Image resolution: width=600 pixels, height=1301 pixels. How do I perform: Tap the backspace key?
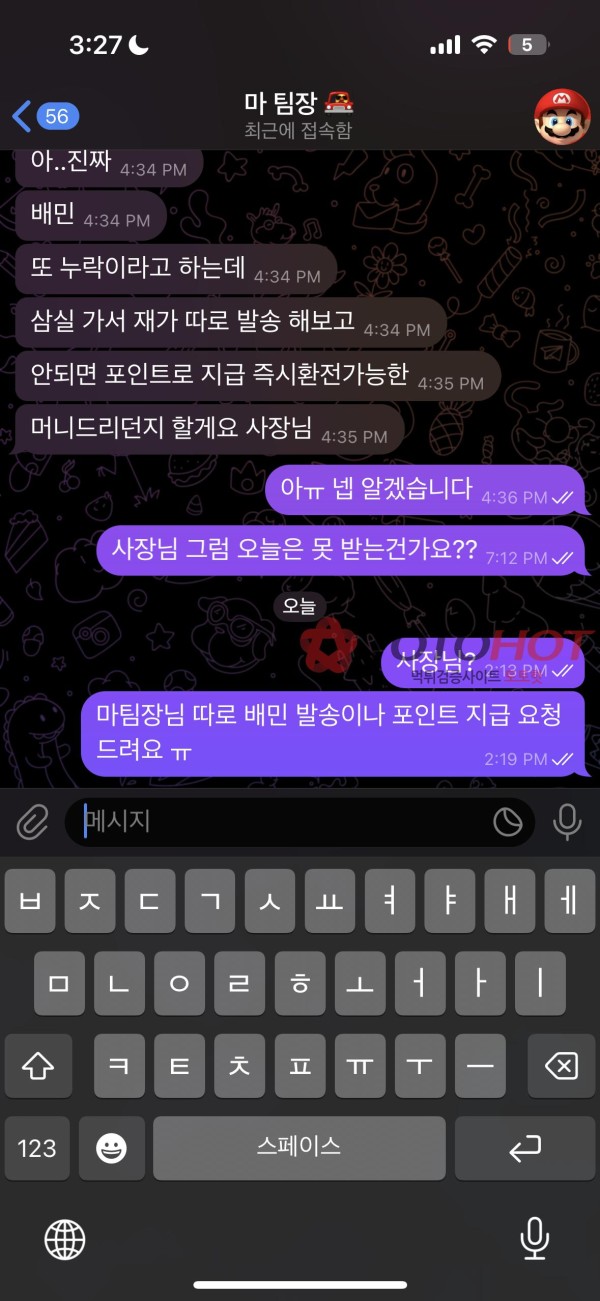pos(562,1067)
